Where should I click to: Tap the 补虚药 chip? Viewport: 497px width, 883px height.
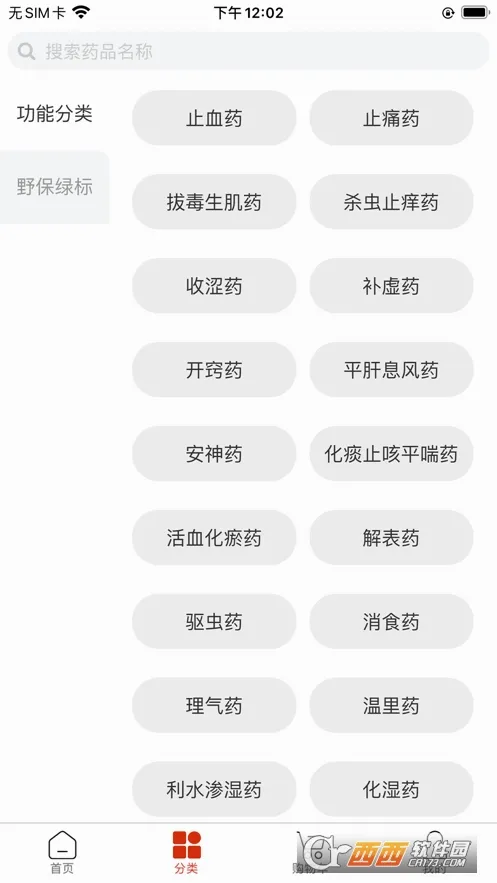click(x=391, y=286)
